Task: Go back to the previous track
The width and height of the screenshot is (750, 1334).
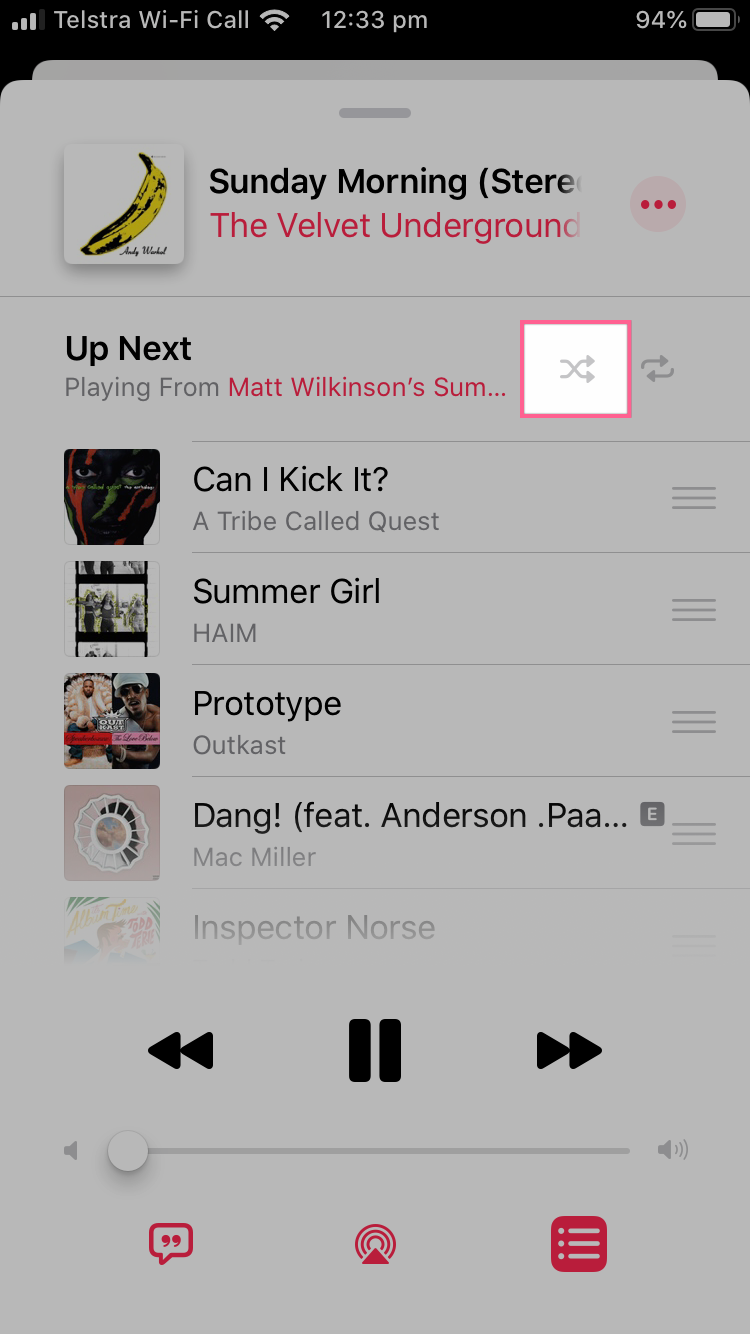Action: coord(181,1051)
